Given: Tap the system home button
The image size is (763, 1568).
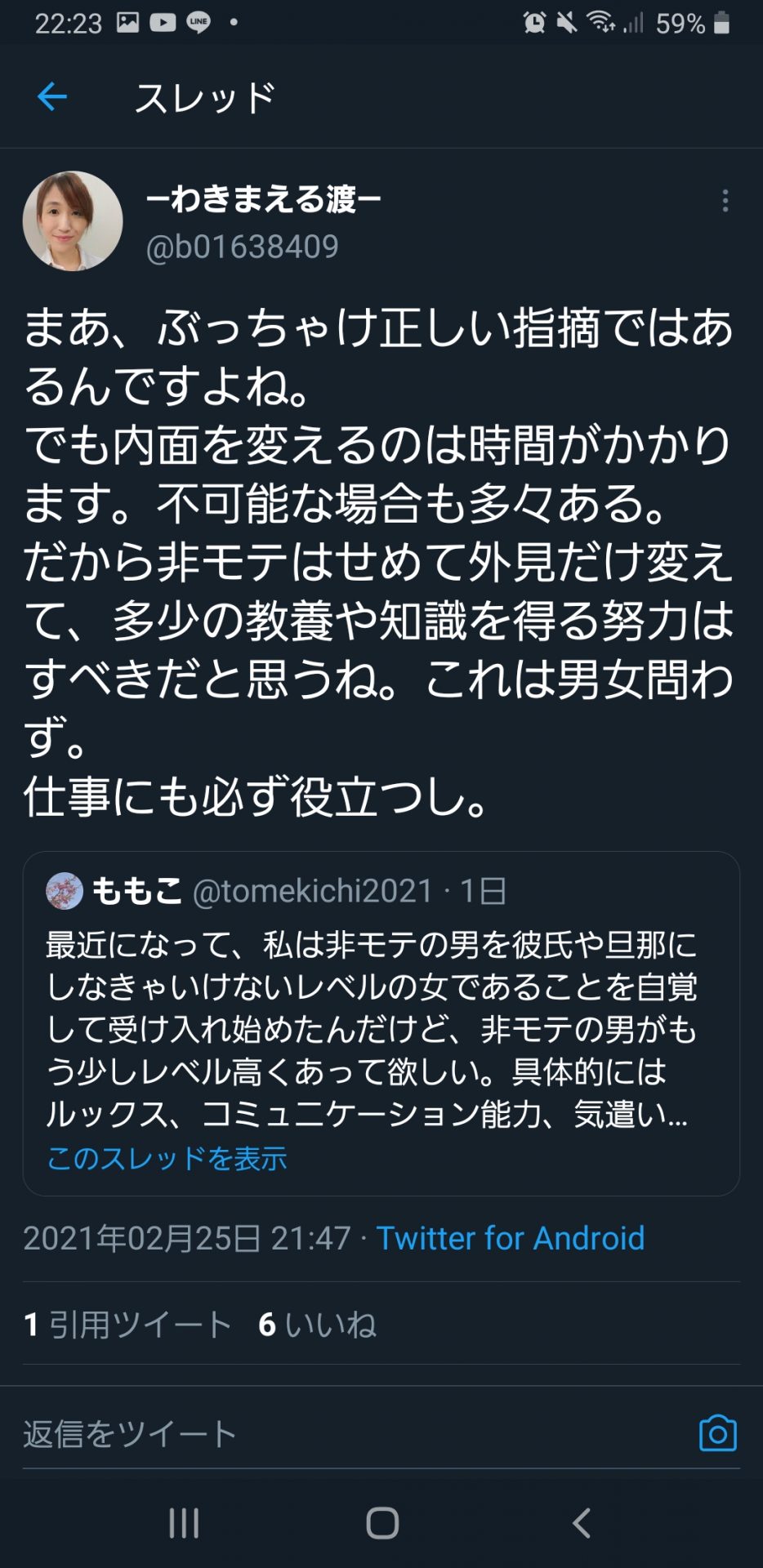Looking at the screenshot, I should click(x=381, y=1522).
